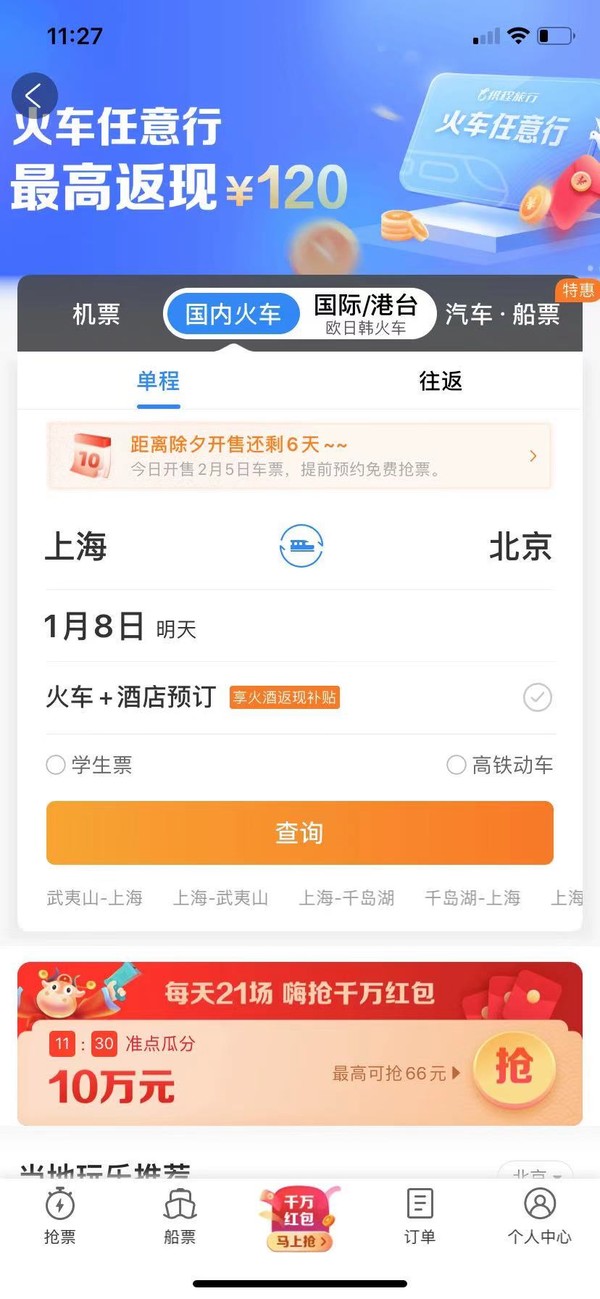The image size is (600, 1299).
Task: Open the 距离除夕开售 notice banner
Action: pos(299,456)
